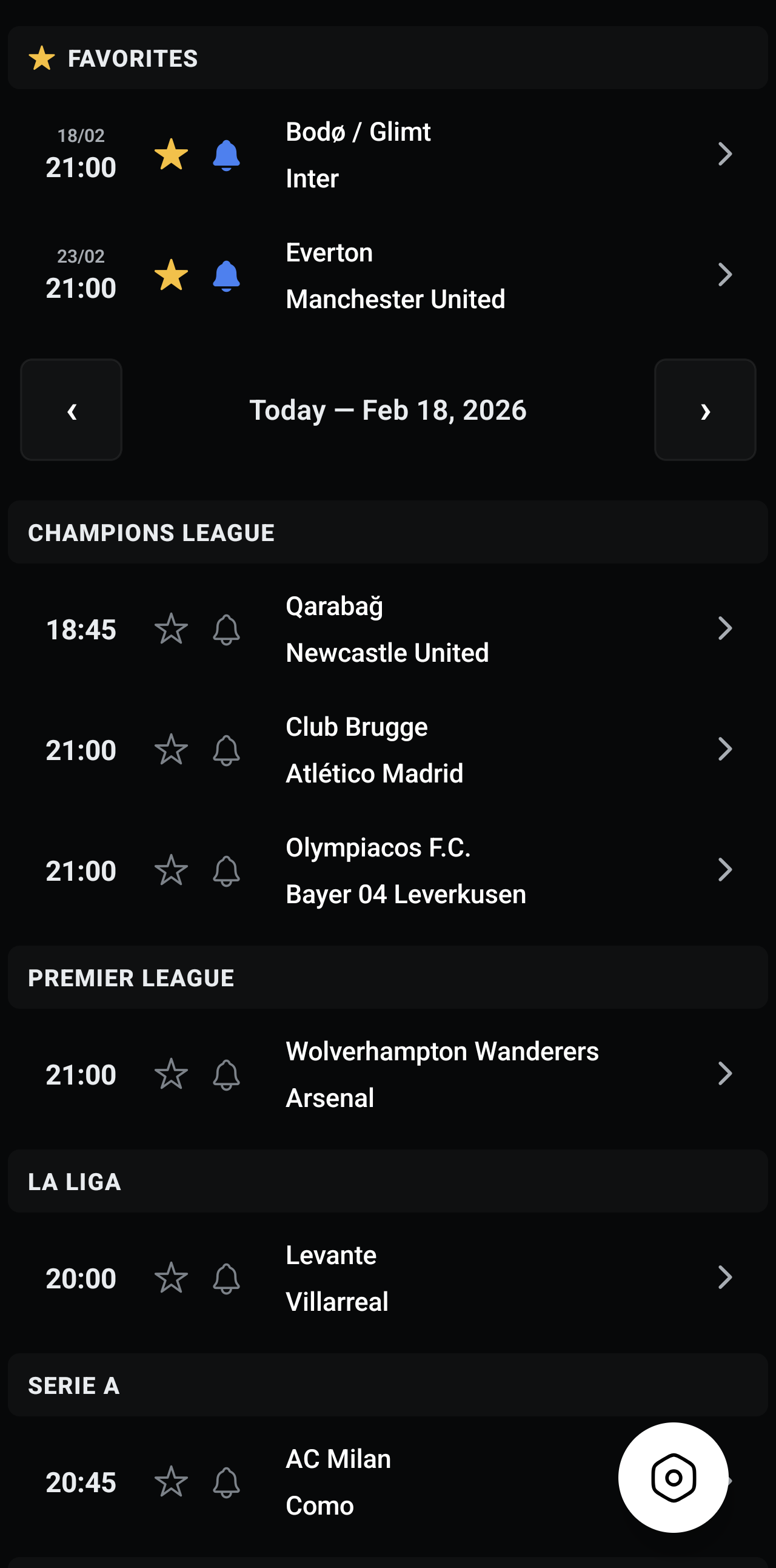Click the star in the Favorites header
776x1568 pixels.
coord(41,58)
